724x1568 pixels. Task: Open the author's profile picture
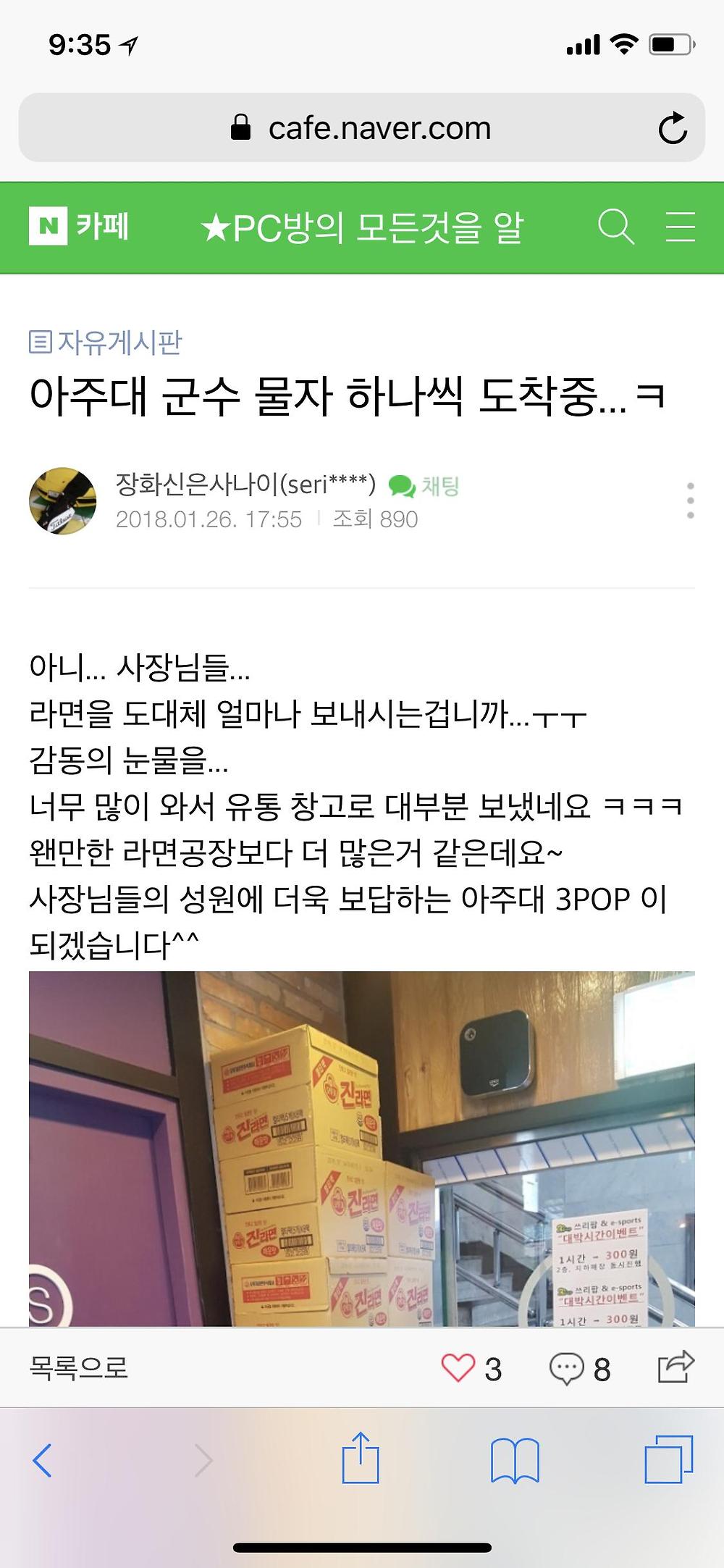(x=63, y=500)
